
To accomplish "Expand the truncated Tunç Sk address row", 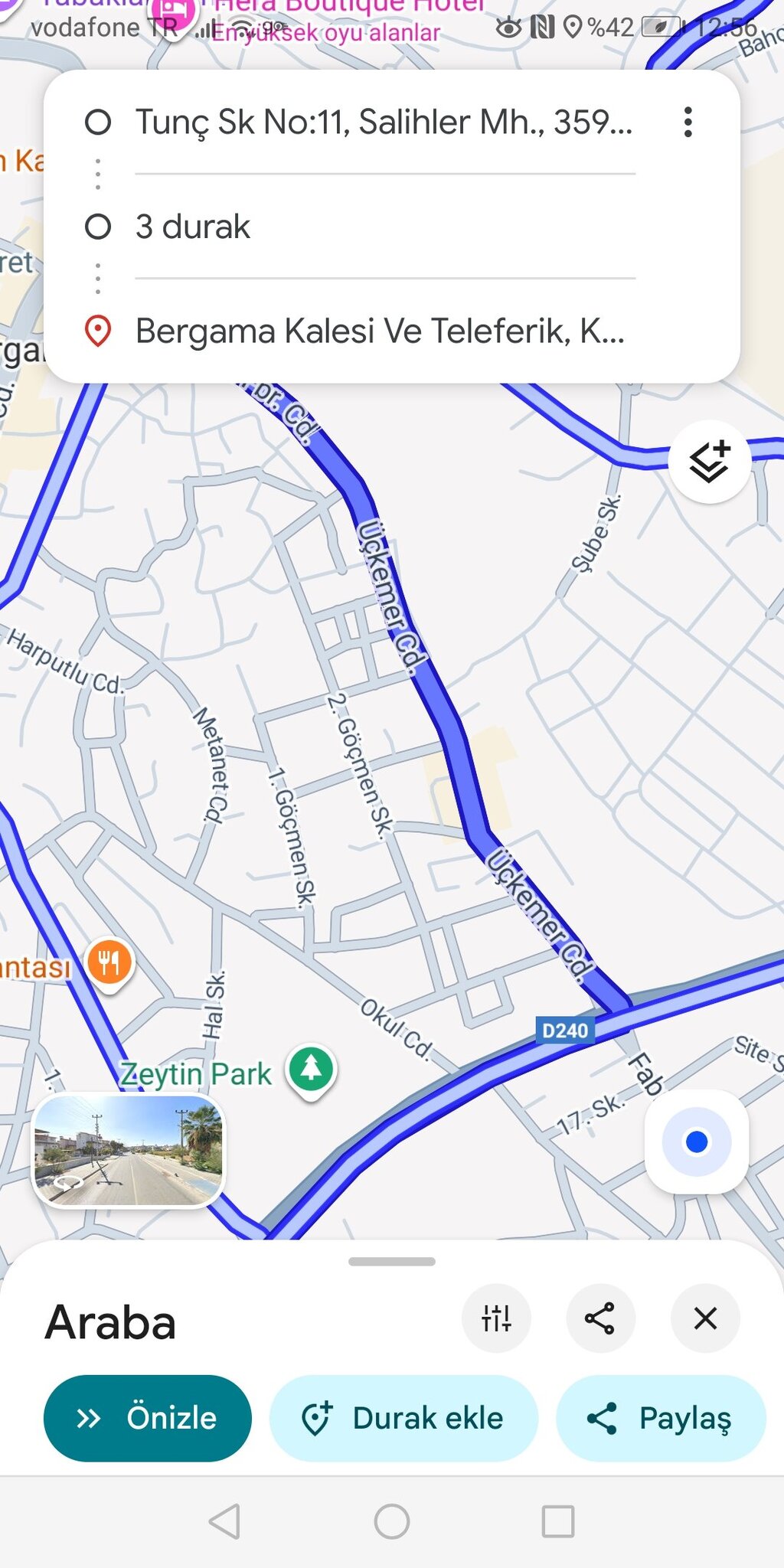I will pos(383,122).
